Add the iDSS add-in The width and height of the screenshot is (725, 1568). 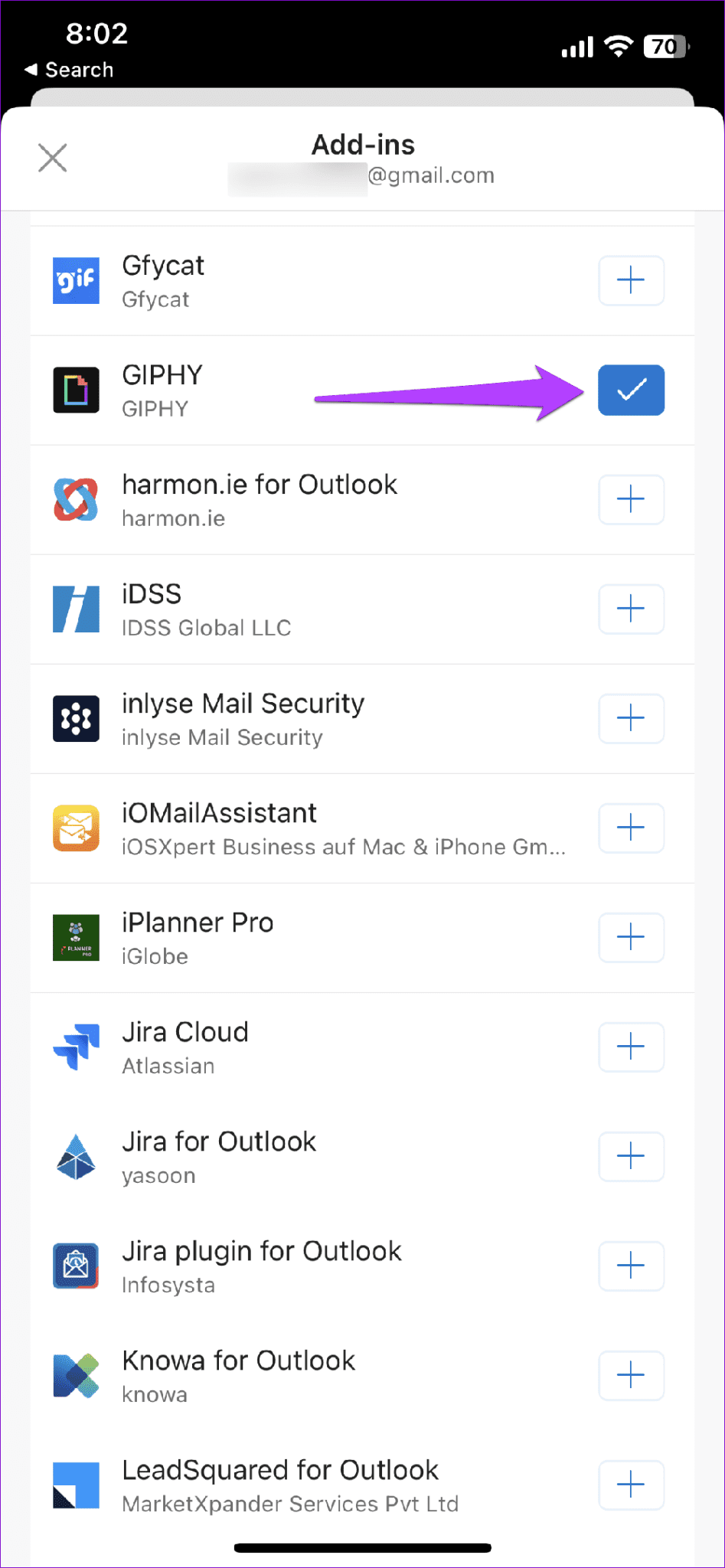pos(630,609)
